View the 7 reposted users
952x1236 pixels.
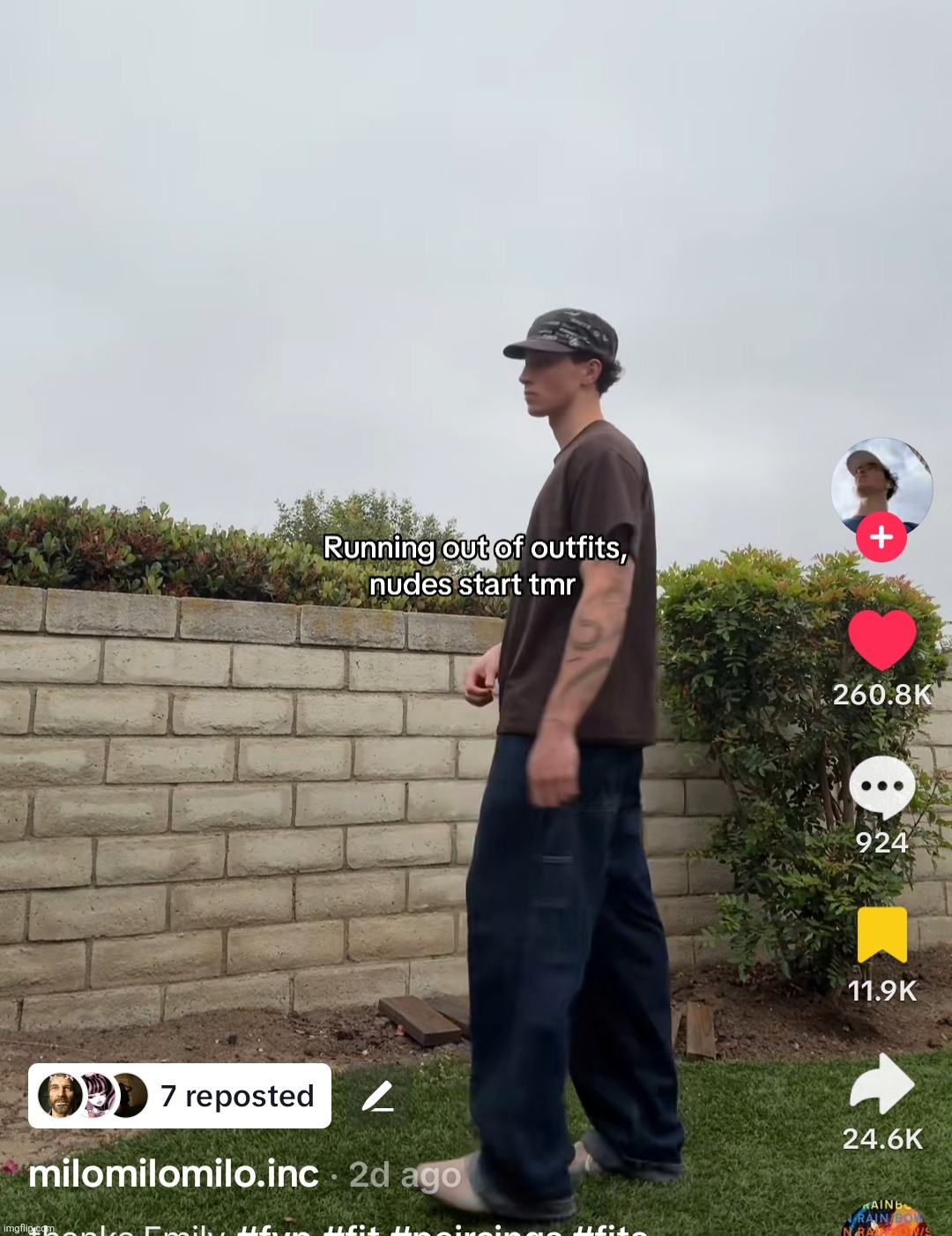tap(180, 1096)
